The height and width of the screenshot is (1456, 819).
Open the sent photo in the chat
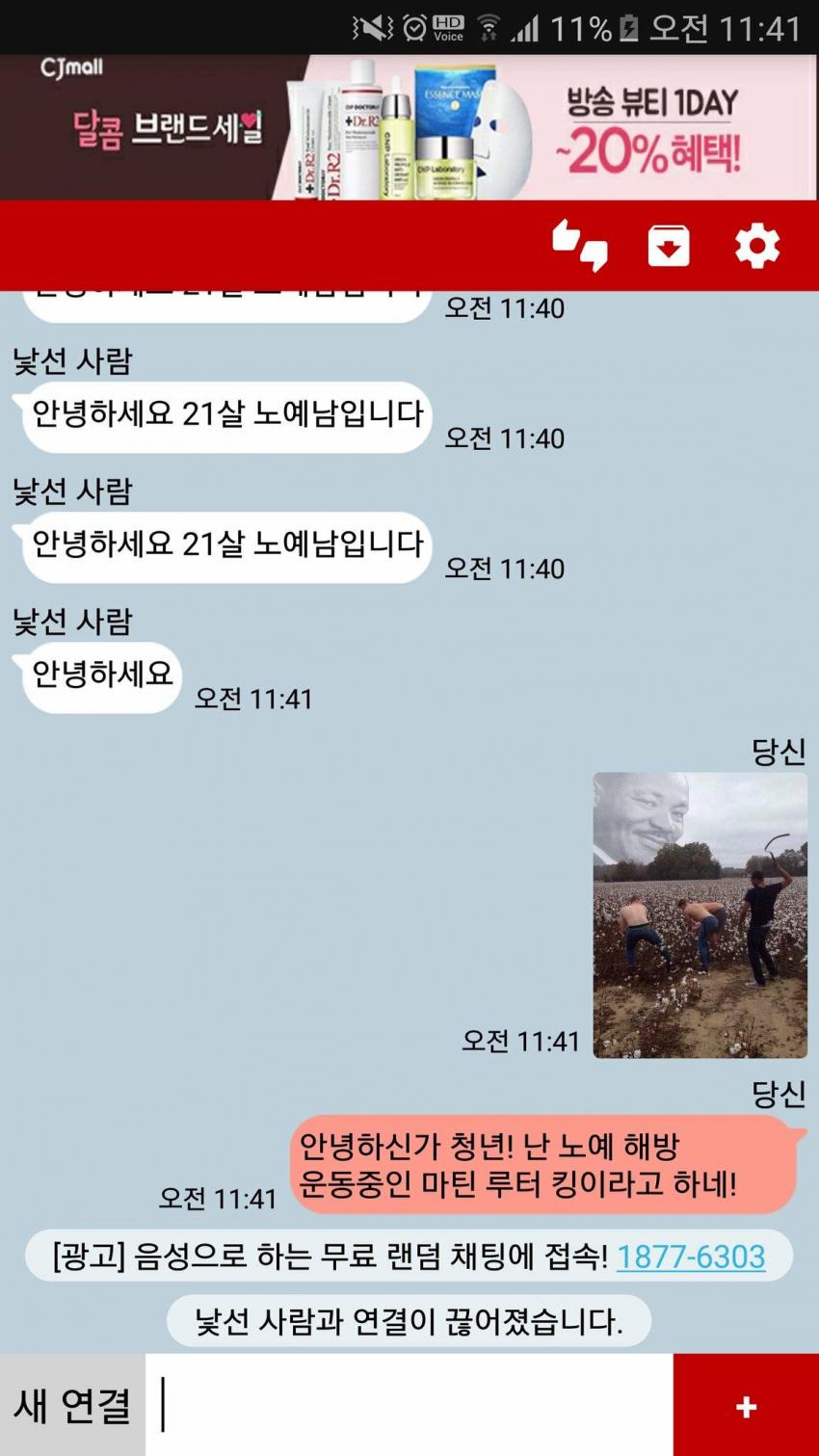(700, 914)
